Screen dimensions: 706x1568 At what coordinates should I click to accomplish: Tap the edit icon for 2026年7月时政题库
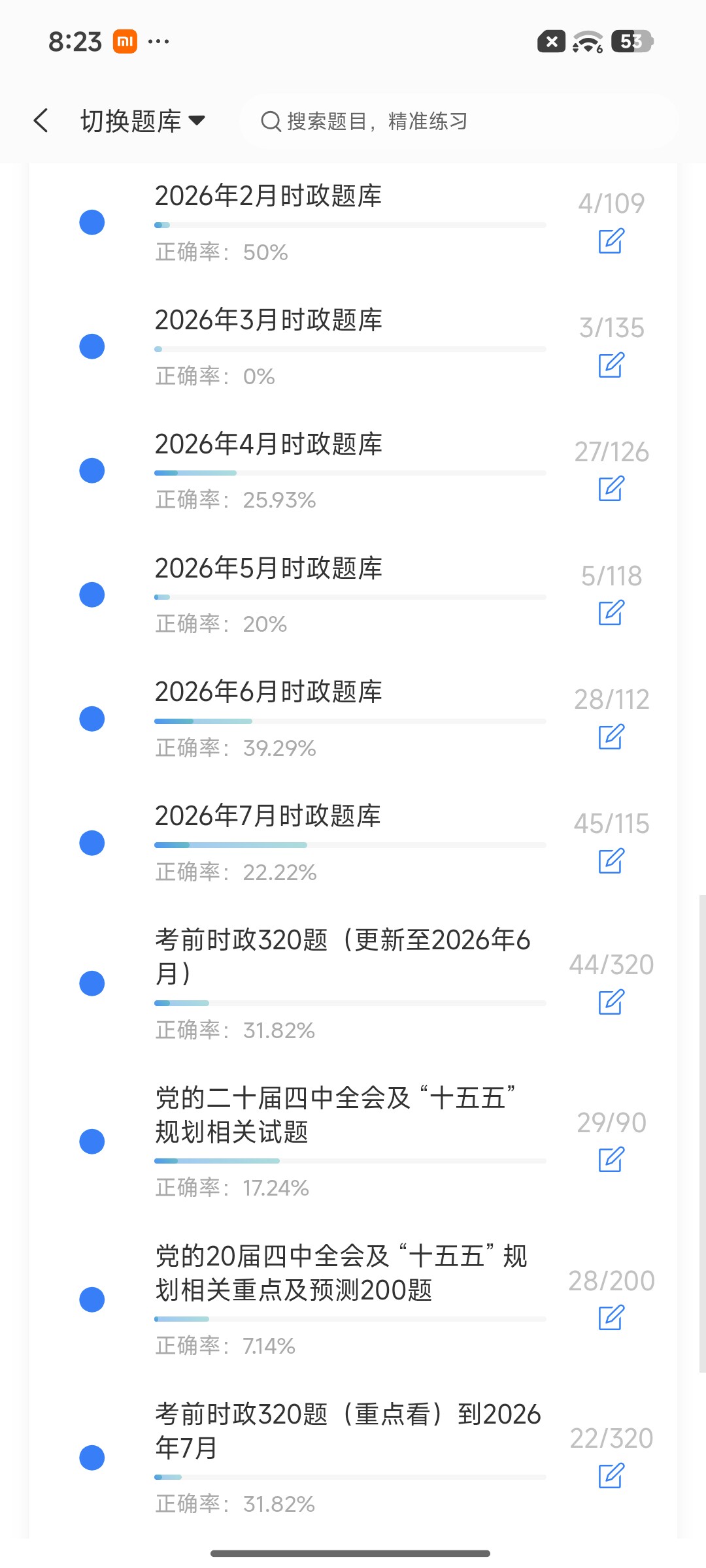pyautogui.click(x=611, y=860)
